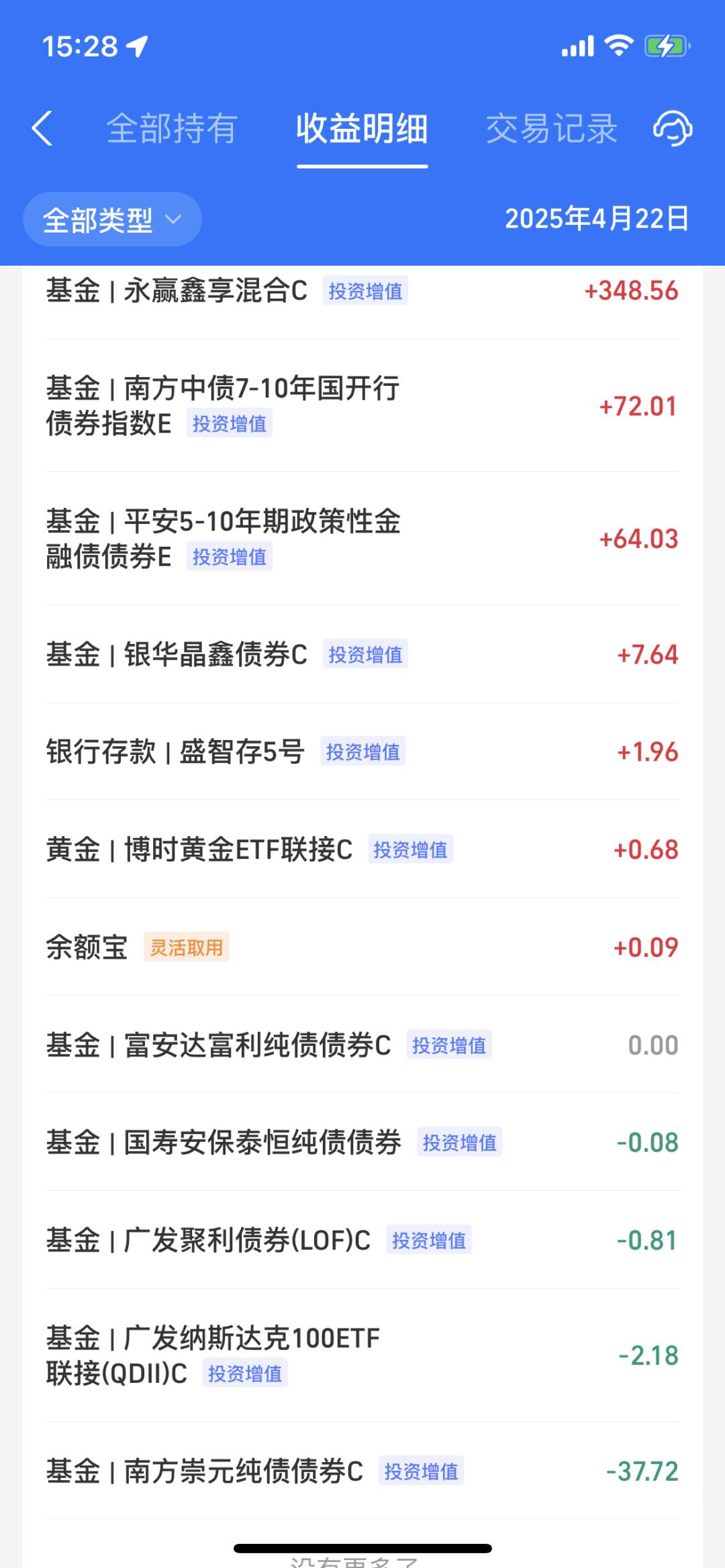Select the 国寿安保泰恒纯债债券 row
This screenshot has width=725, height=1568.
pos(362,1142)
